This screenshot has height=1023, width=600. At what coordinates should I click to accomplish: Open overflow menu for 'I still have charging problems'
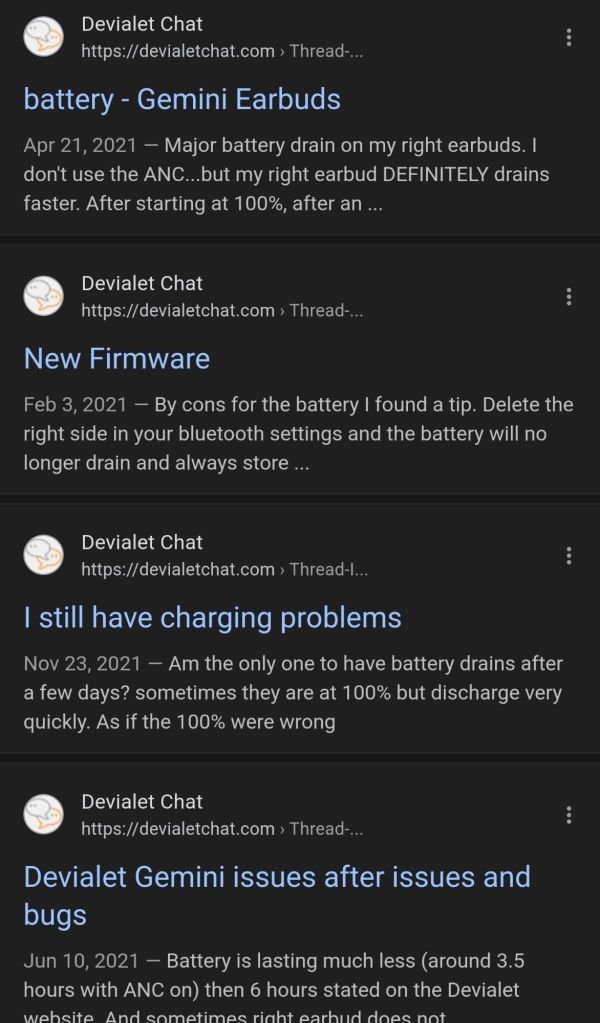coord(568,555)
